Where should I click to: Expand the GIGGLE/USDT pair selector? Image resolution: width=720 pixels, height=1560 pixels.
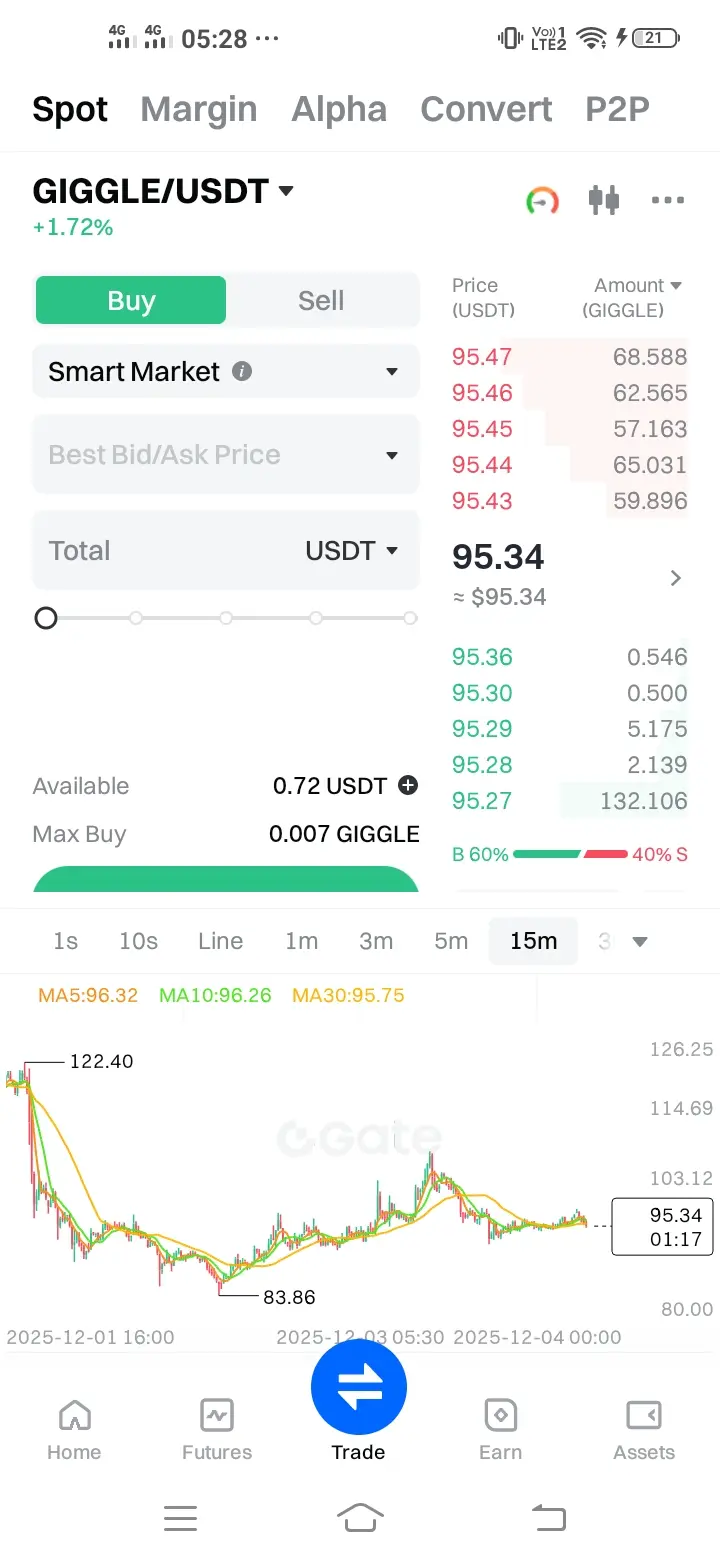[x=163, y=191]
